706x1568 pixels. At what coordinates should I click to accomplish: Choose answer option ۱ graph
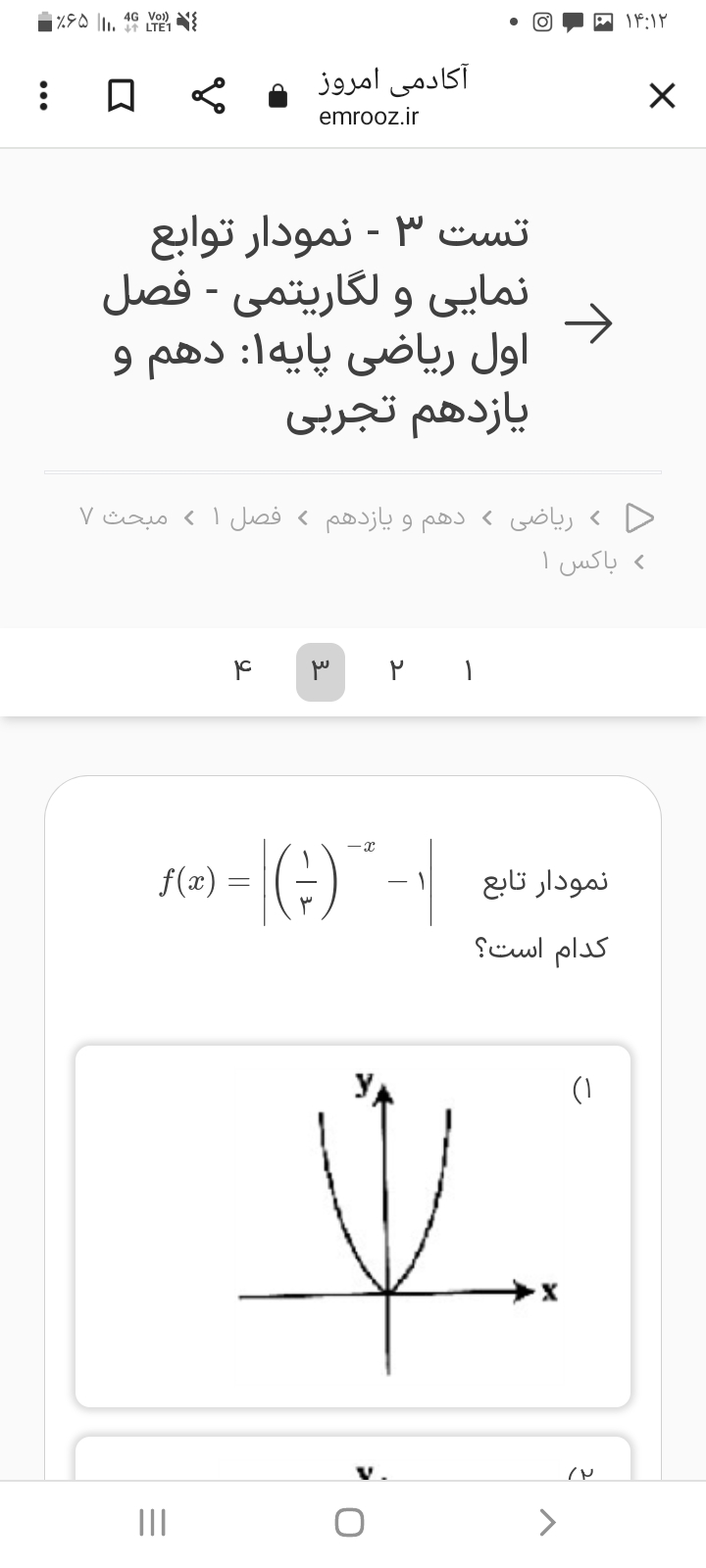click(x=353, y=1225)
